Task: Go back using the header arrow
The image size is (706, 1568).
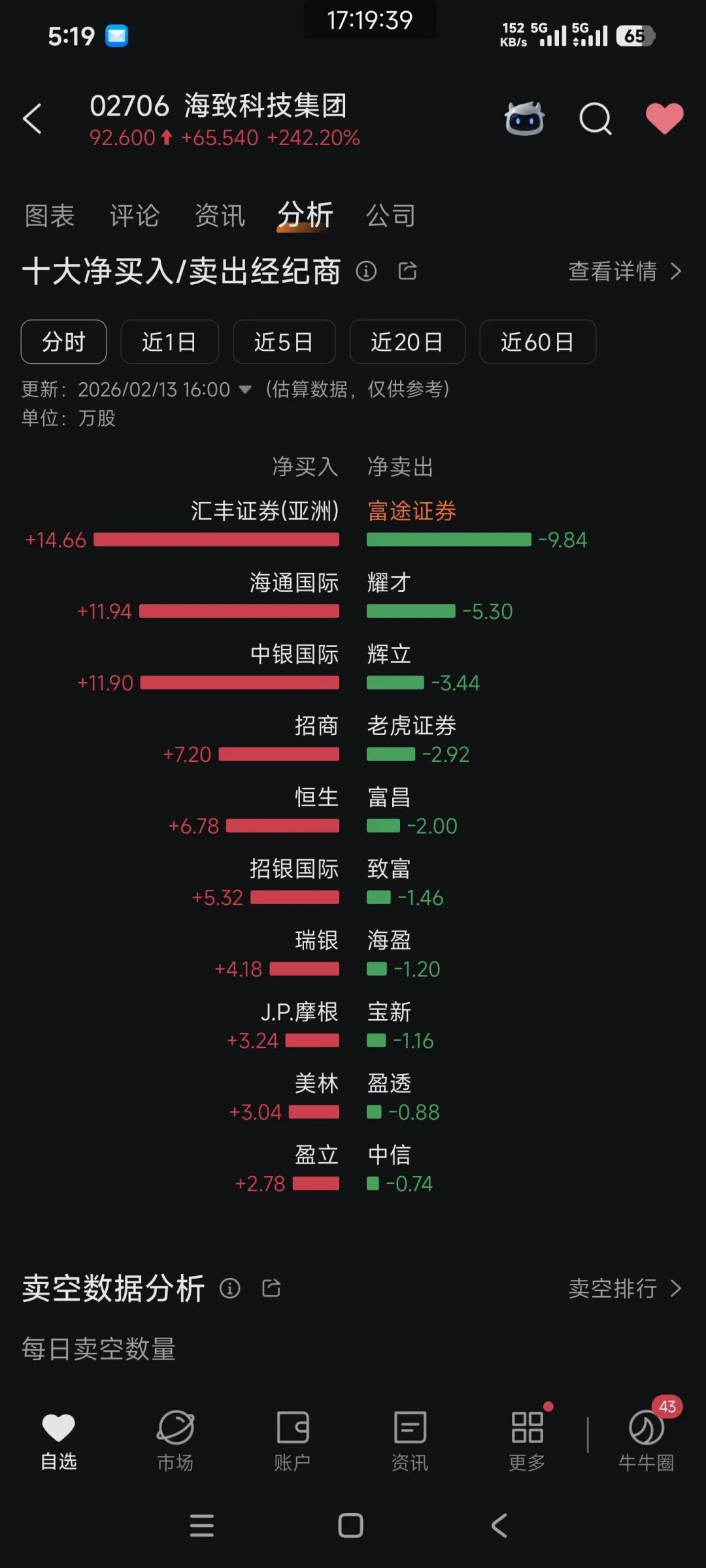Action: (33, 119)
